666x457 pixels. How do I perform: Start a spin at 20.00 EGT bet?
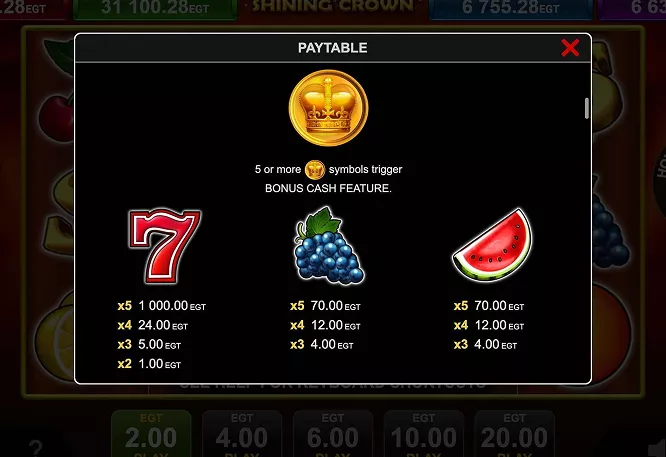pos(514,433)
